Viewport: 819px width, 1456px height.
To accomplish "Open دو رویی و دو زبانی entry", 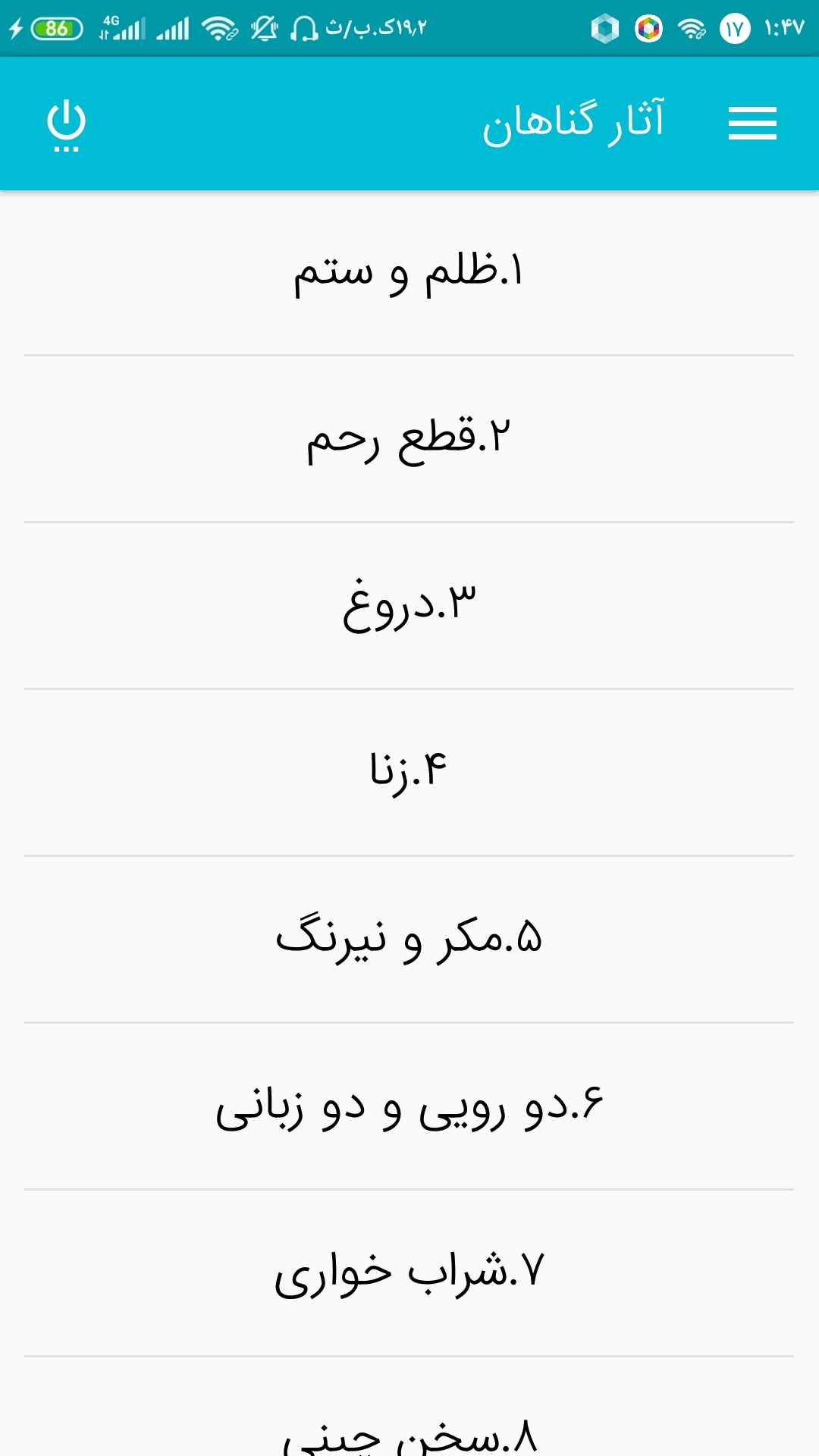I will click(x=409, y=1107).
